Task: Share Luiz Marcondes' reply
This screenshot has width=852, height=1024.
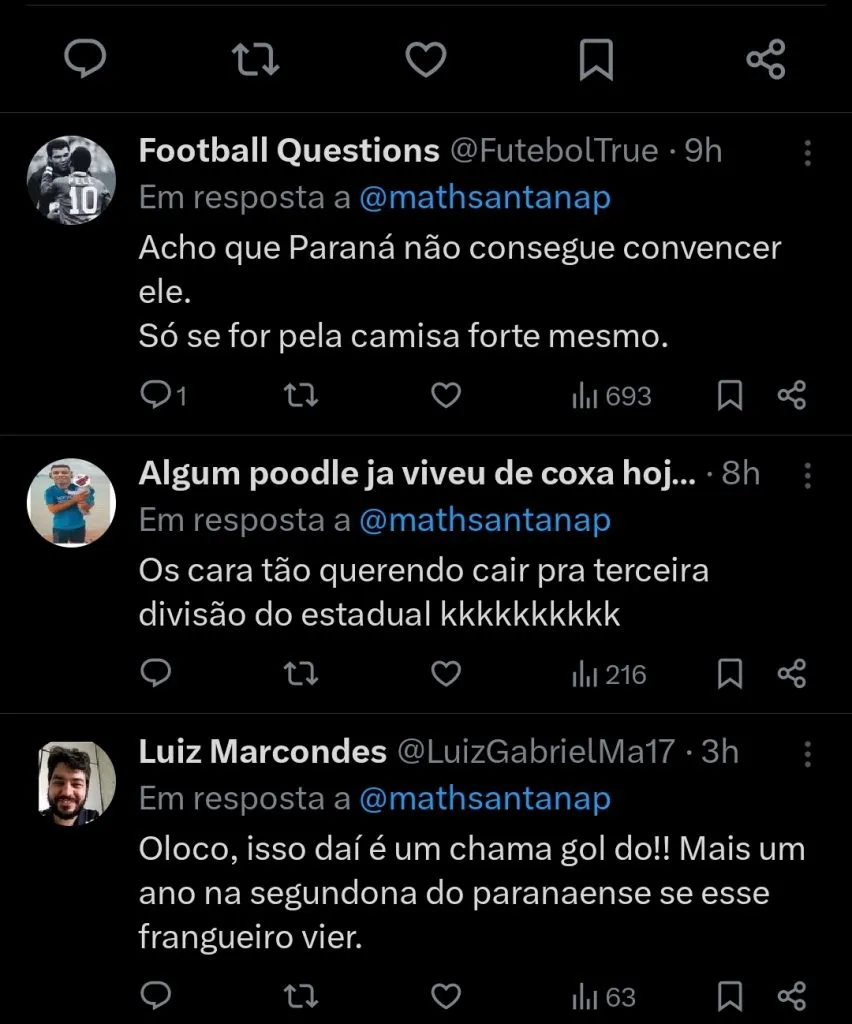Action: 793,996
